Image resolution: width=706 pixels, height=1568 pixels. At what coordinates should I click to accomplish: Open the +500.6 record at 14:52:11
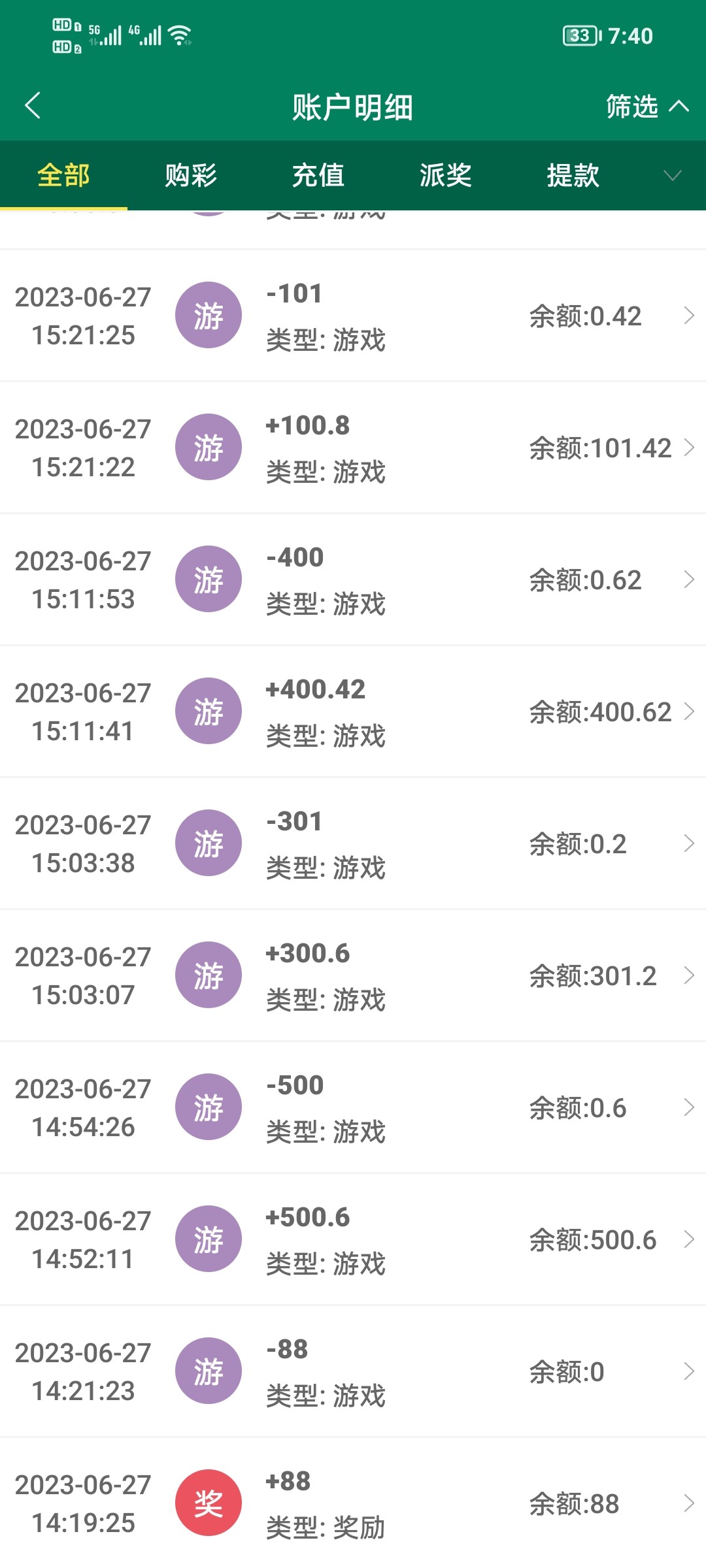click(353, 1240)
